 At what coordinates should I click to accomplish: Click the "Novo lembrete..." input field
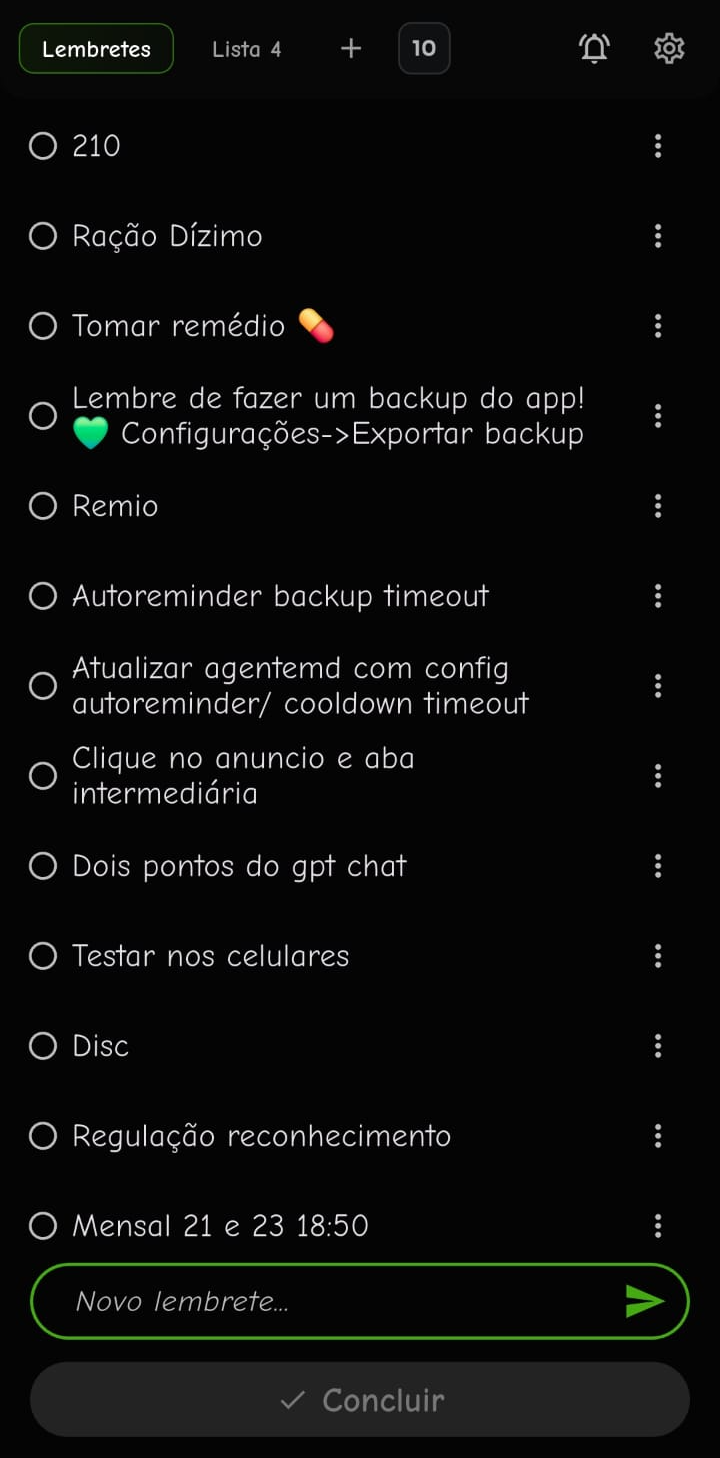click(300, 1301)
